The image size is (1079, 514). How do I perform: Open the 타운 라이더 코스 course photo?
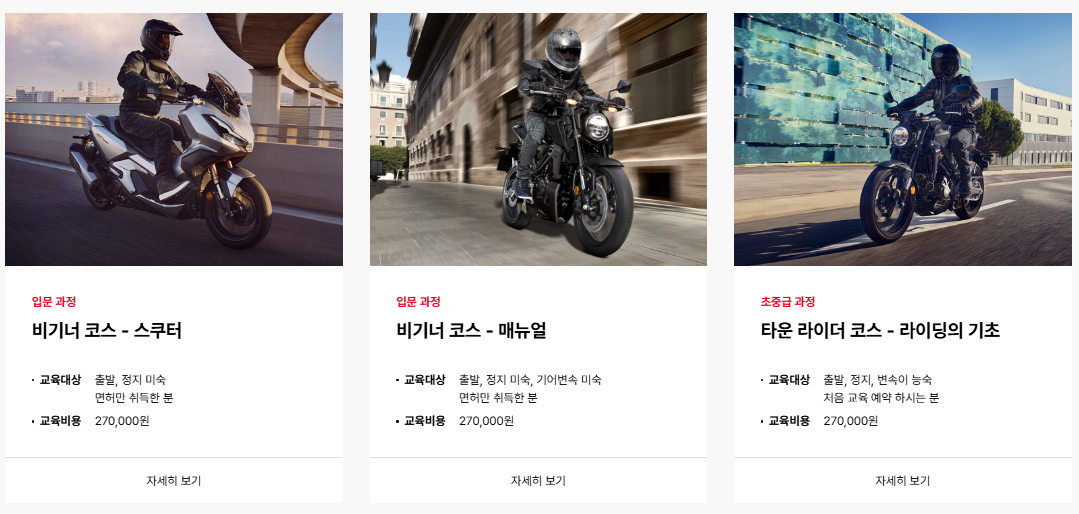point(902,139)
